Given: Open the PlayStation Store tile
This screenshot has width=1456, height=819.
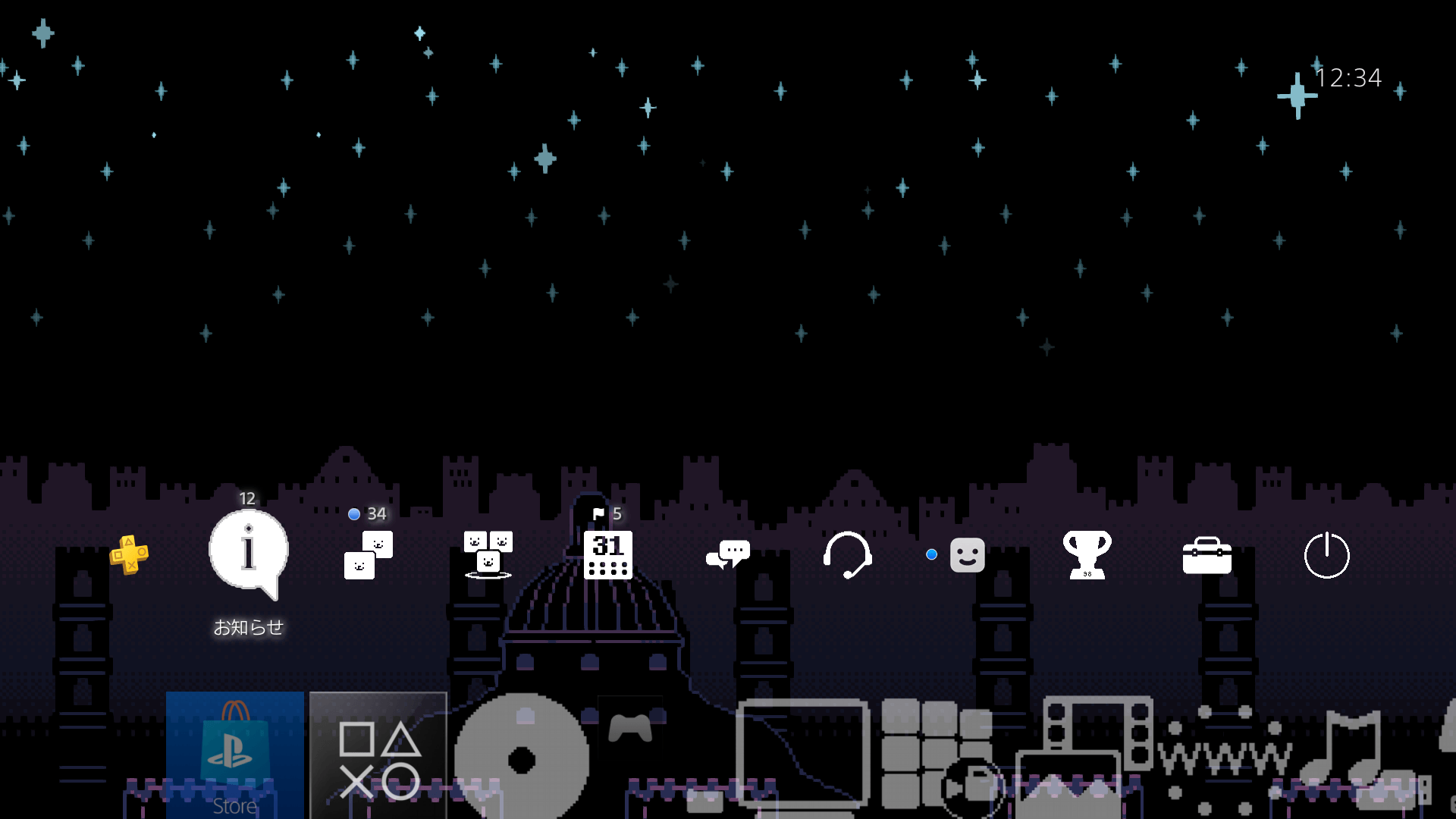Looking at the screenshot, I should coord(235,755).
